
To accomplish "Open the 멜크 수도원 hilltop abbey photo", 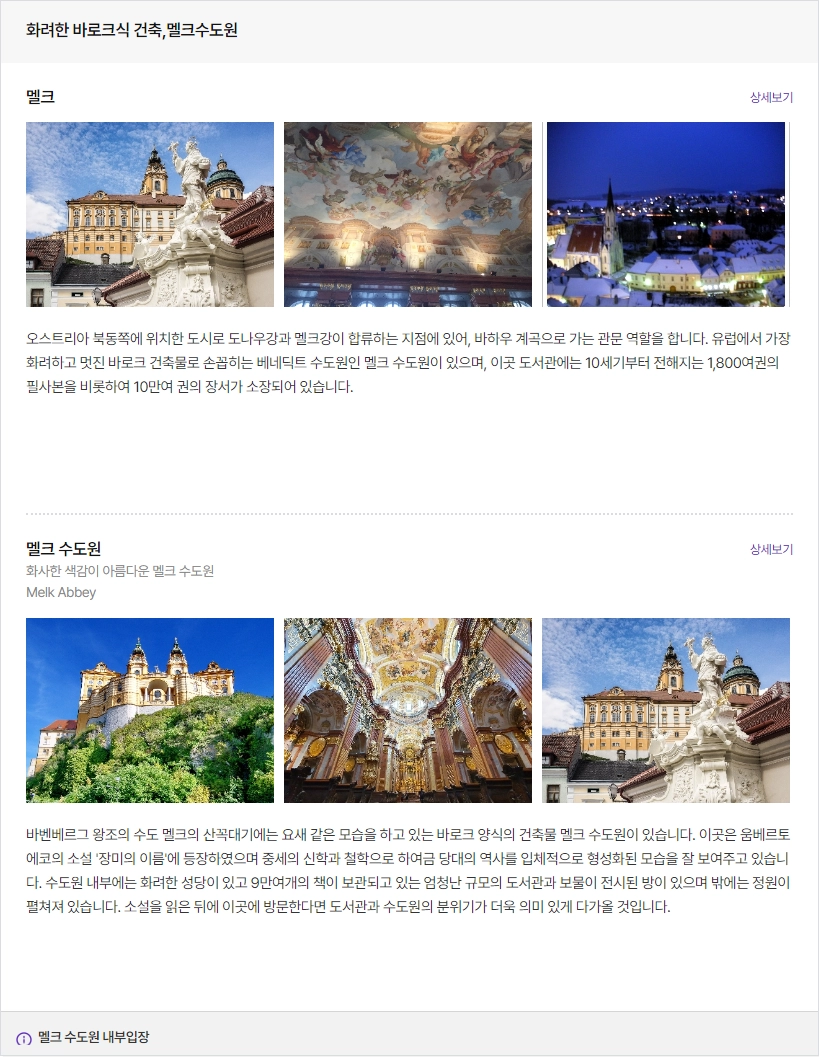I will [150, 710].
